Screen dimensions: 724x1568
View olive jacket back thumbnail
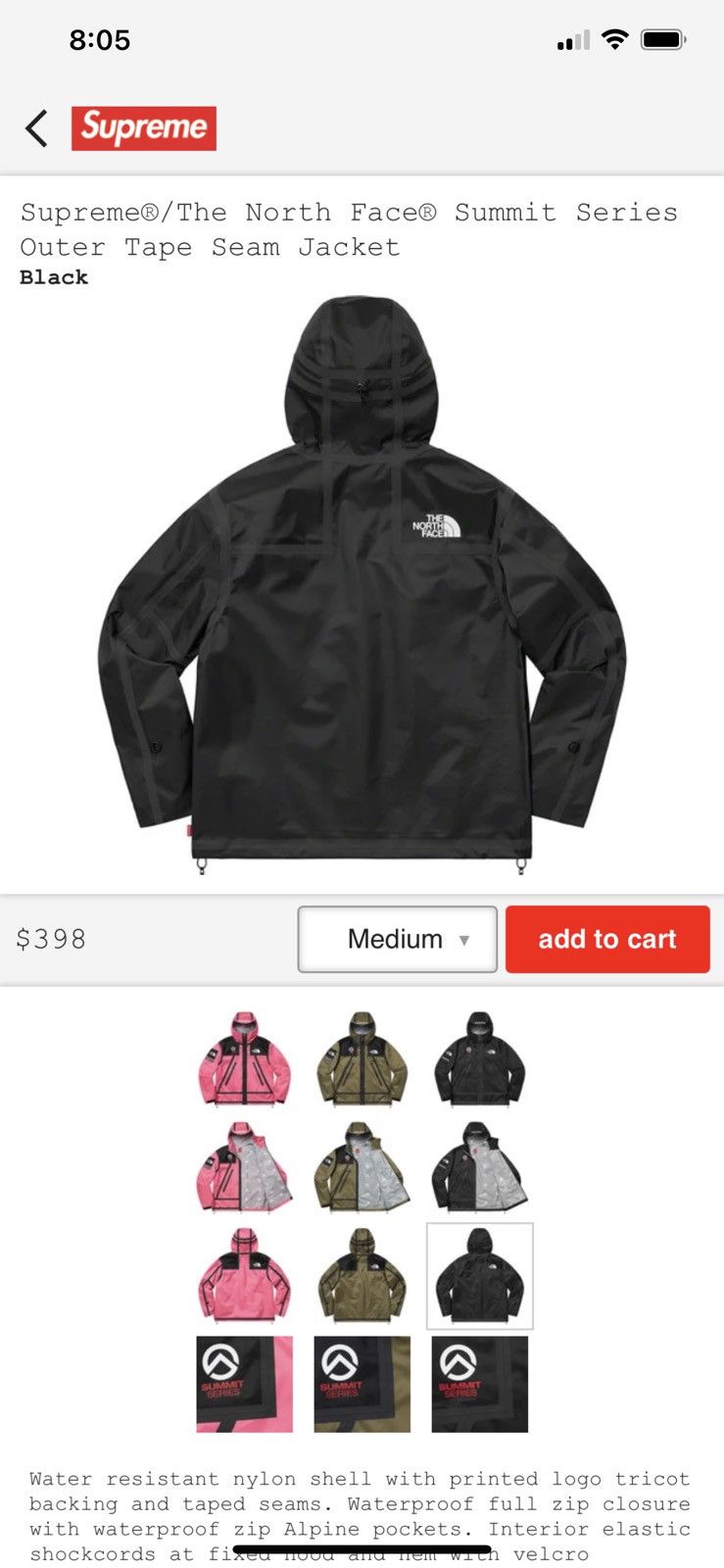362,1275
